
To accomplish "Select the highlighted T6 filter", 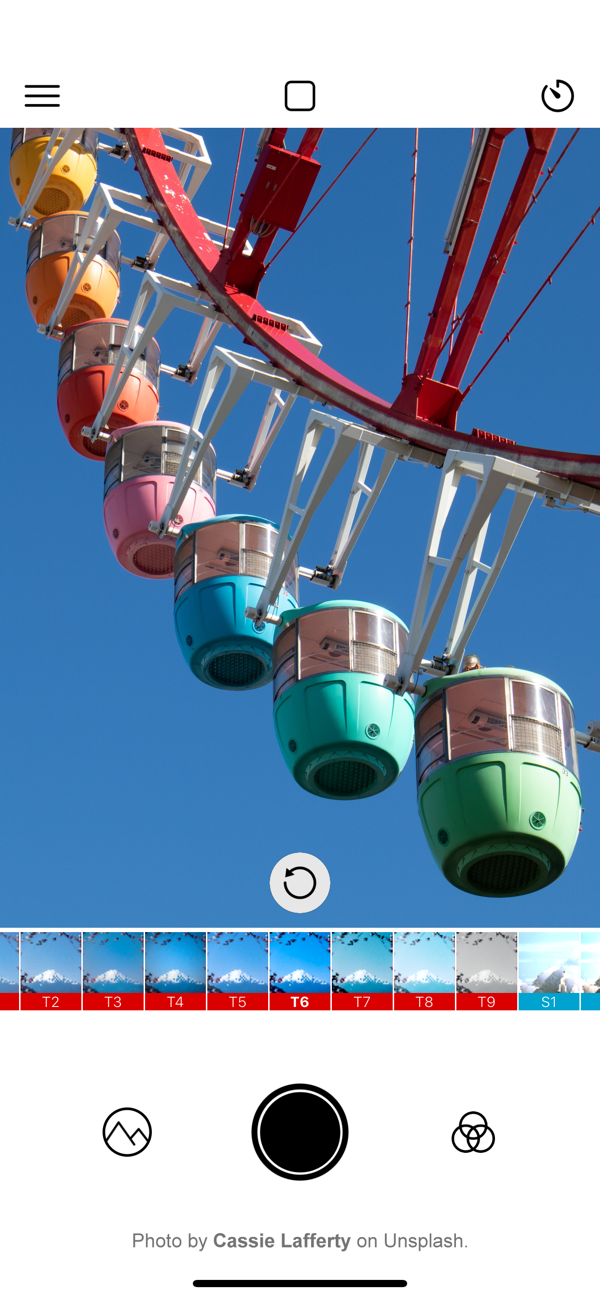I will coord(299,971).
